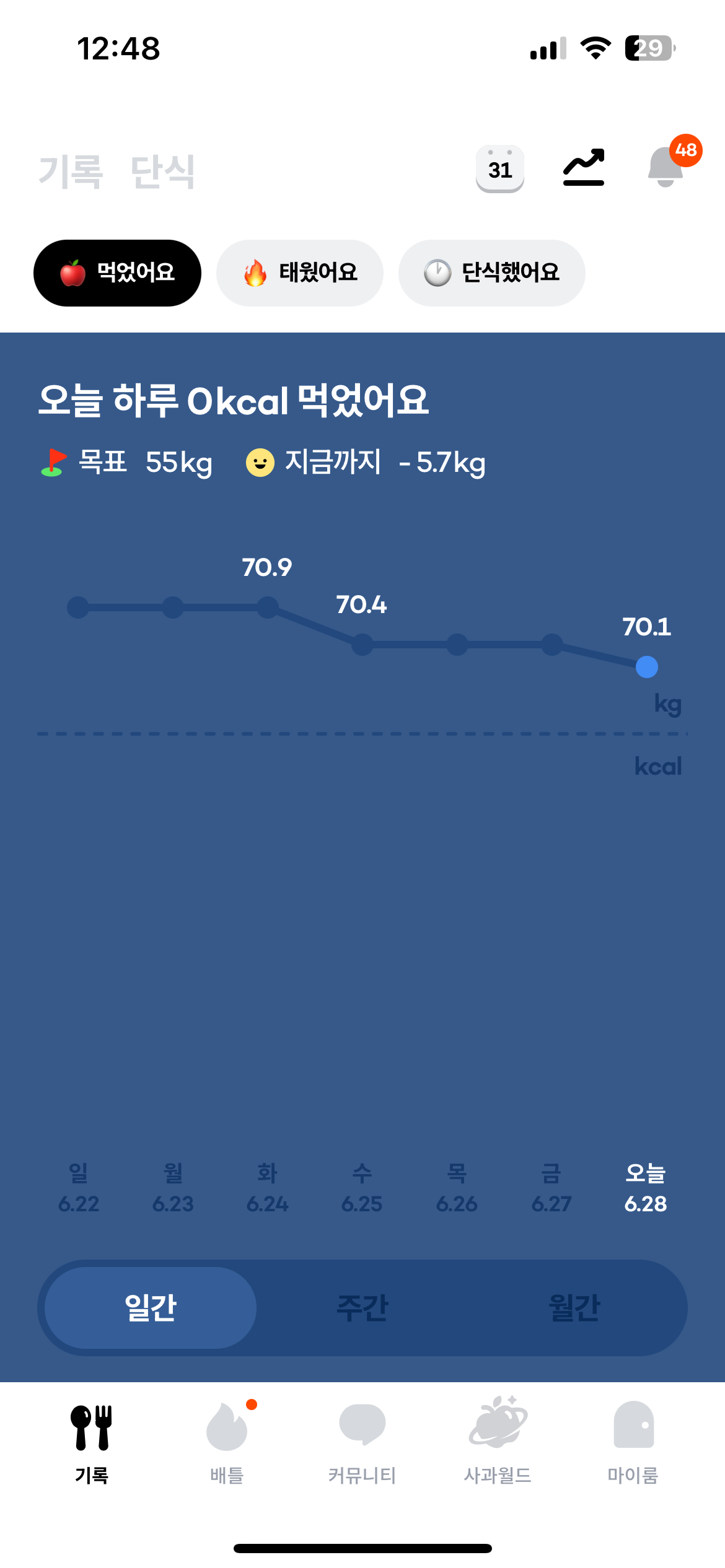Tap the 기록 bottom navigation tab
This screenshot has width=725, height=1568.
92,1442
